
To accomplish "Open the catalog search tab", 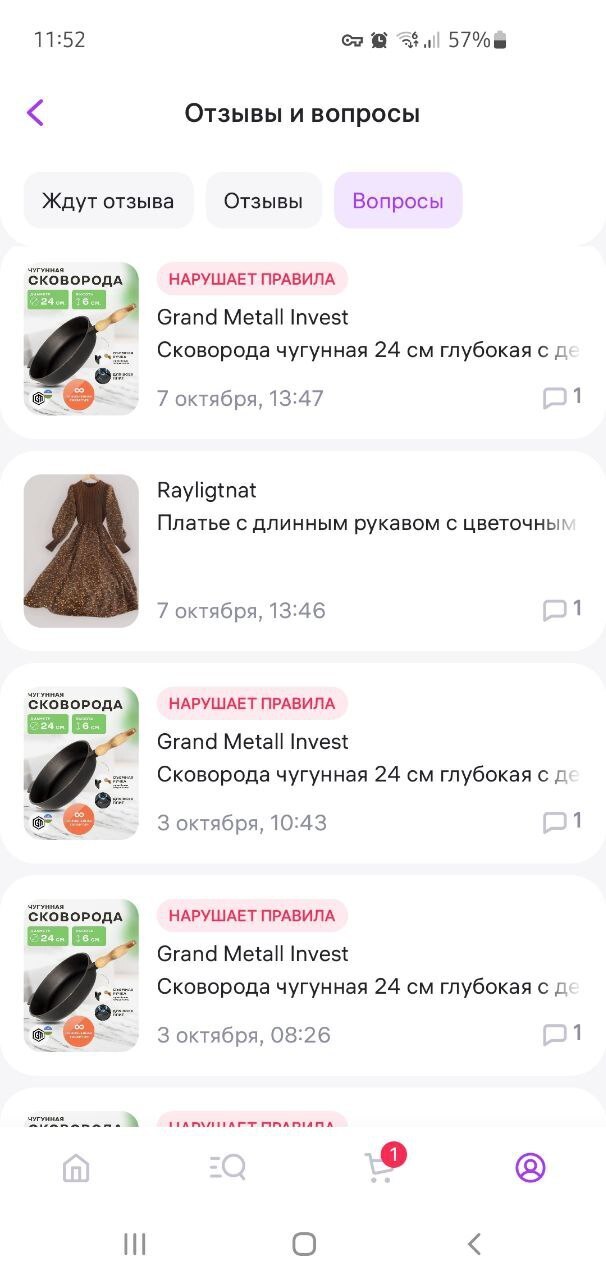I will (227, 1167).
